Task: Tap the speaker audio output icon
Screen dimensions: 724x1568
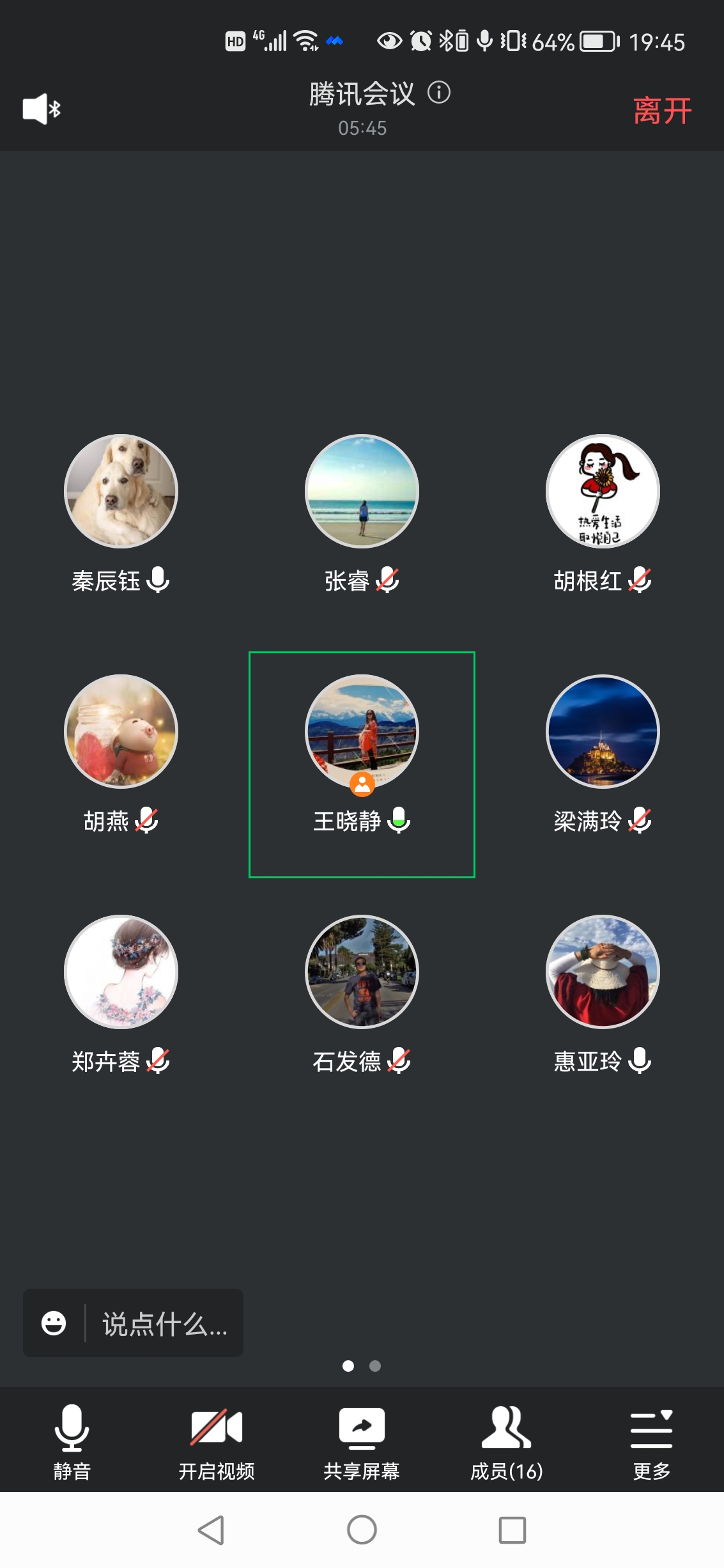Action: click(x=42, y=109)
